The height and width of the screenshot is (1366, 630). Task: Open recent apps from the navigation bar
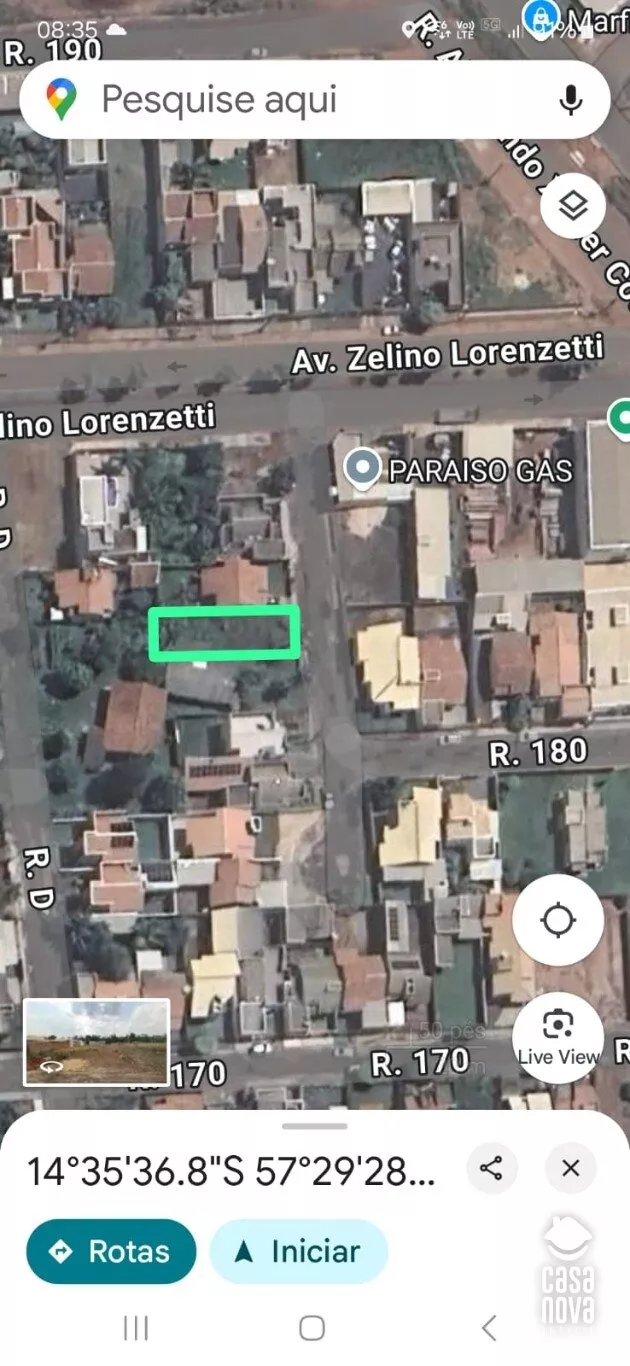tap(135, 1328)
